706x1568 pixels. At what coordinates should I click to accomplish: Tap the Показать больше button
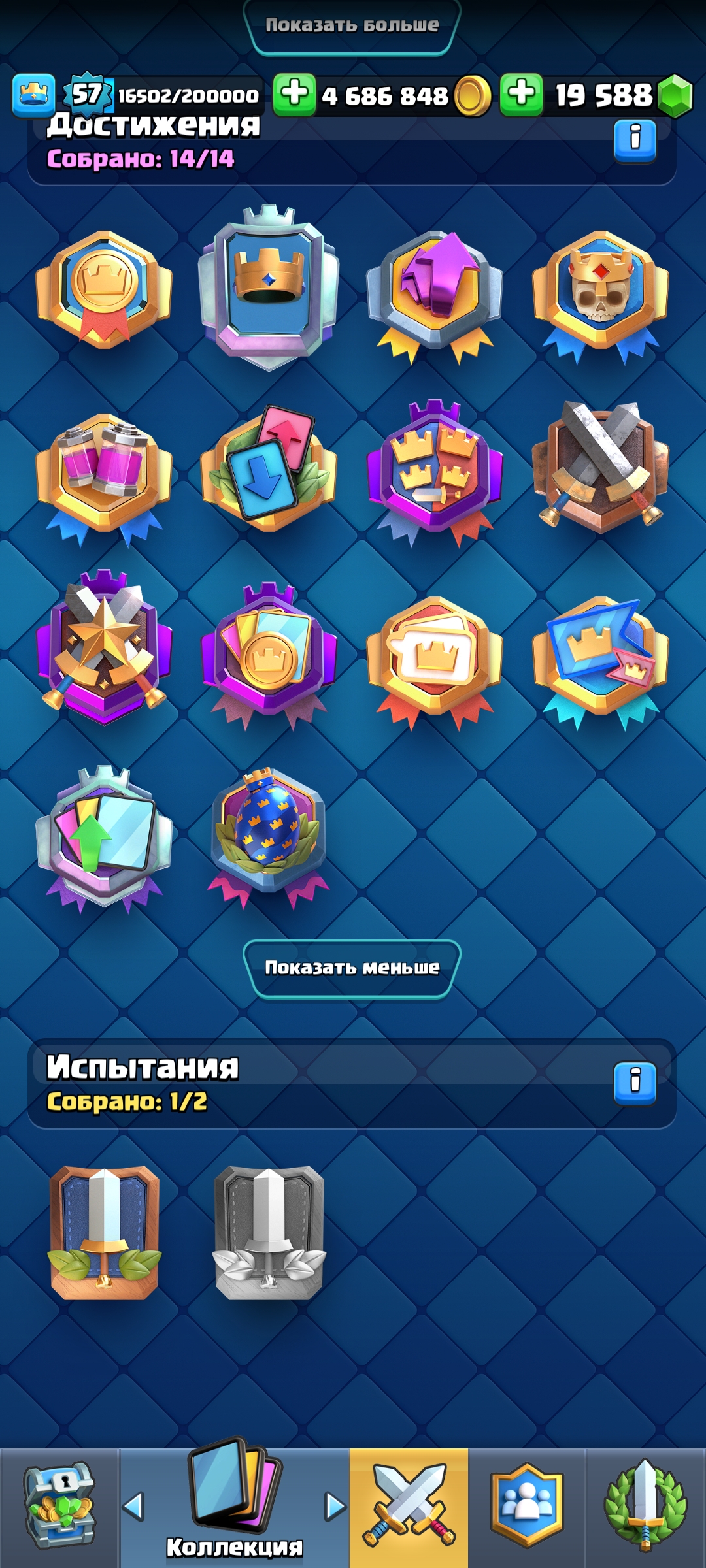(352, 26)
